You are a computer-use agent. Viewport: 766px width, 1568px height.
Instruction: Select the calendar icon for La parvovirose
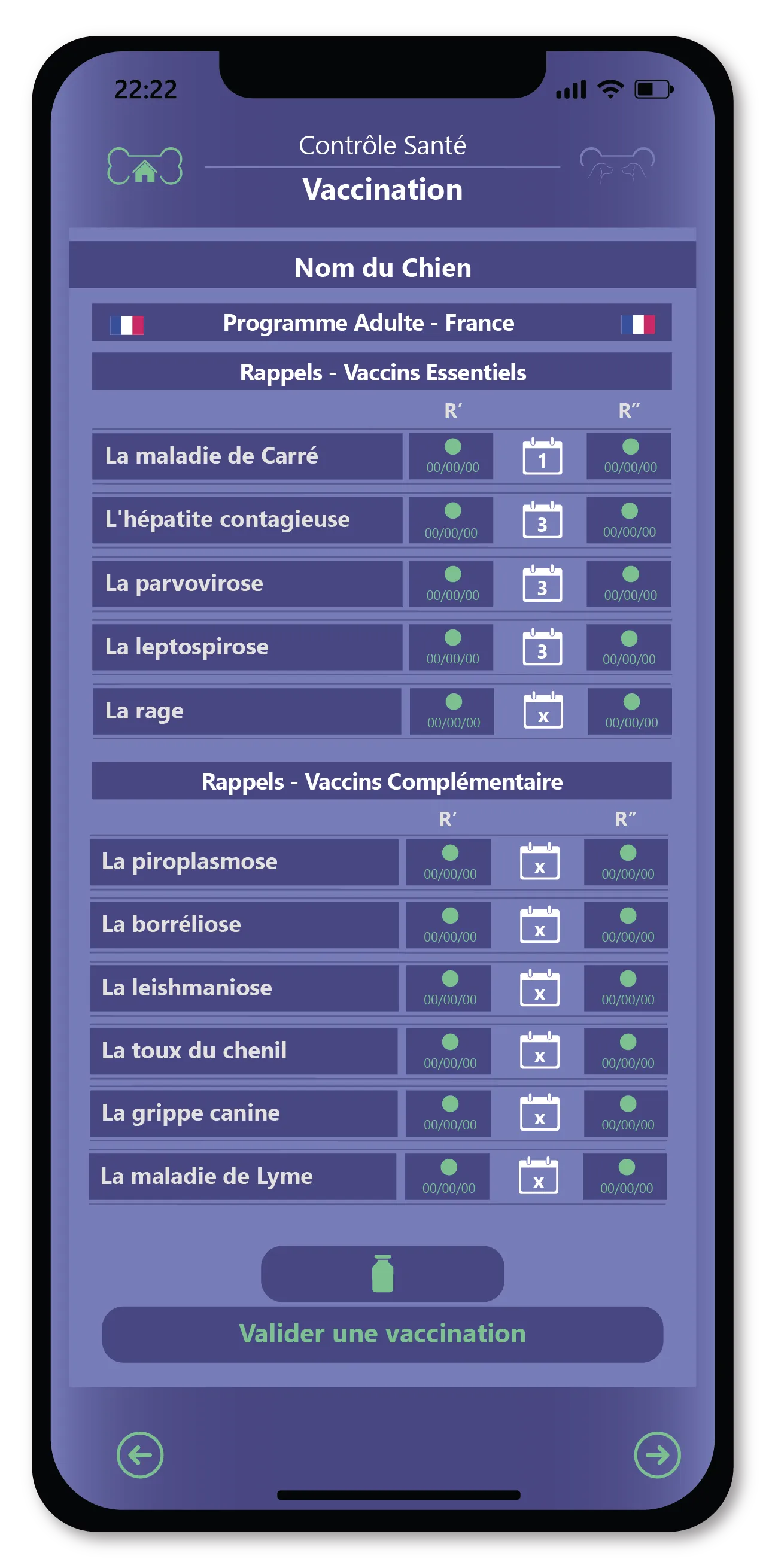click(542, 584)
